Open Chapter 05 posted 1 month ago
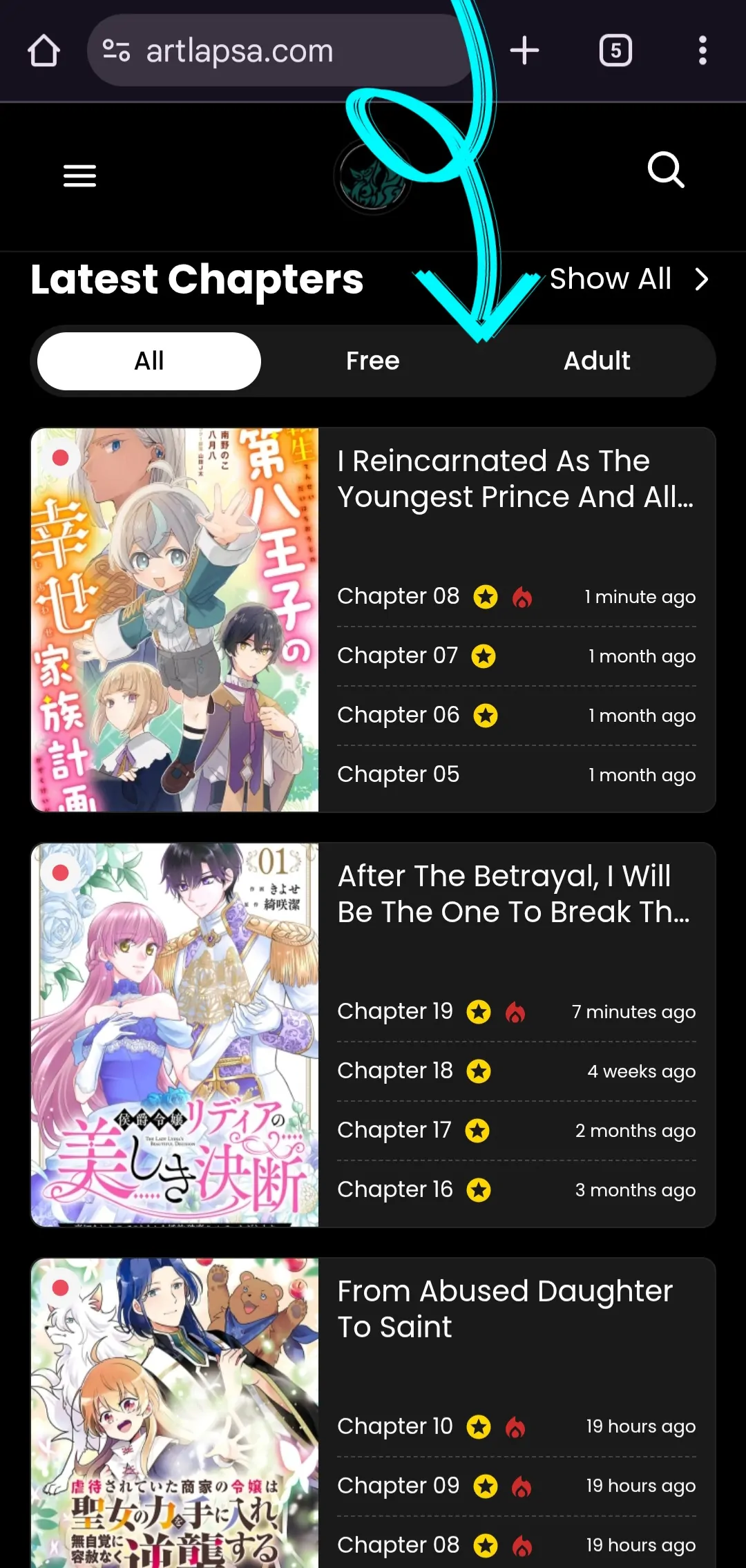The width and height of the screenshot is (746, 1568). click(398, 774)
